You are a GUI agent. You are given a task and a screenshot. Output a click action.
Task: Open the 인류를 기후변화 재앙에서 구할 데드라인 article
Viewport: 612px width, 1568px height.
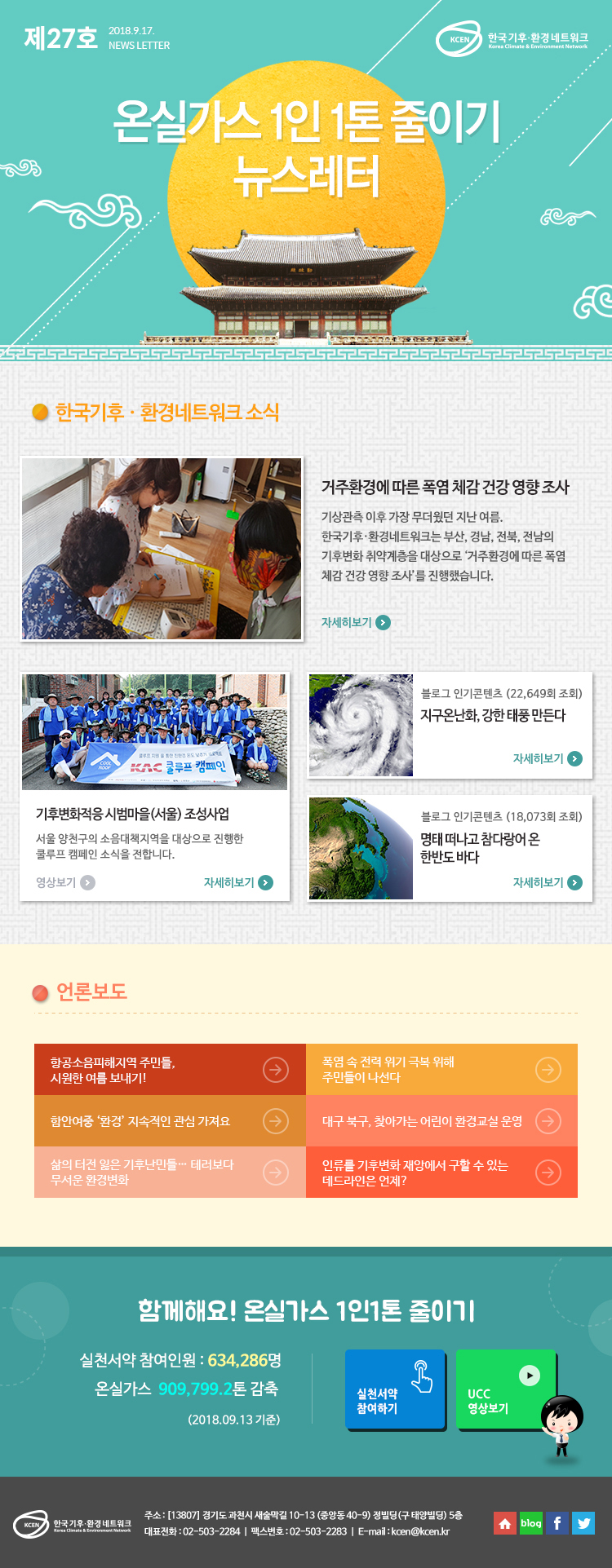pyautogui.click(x=441, y=1173)
